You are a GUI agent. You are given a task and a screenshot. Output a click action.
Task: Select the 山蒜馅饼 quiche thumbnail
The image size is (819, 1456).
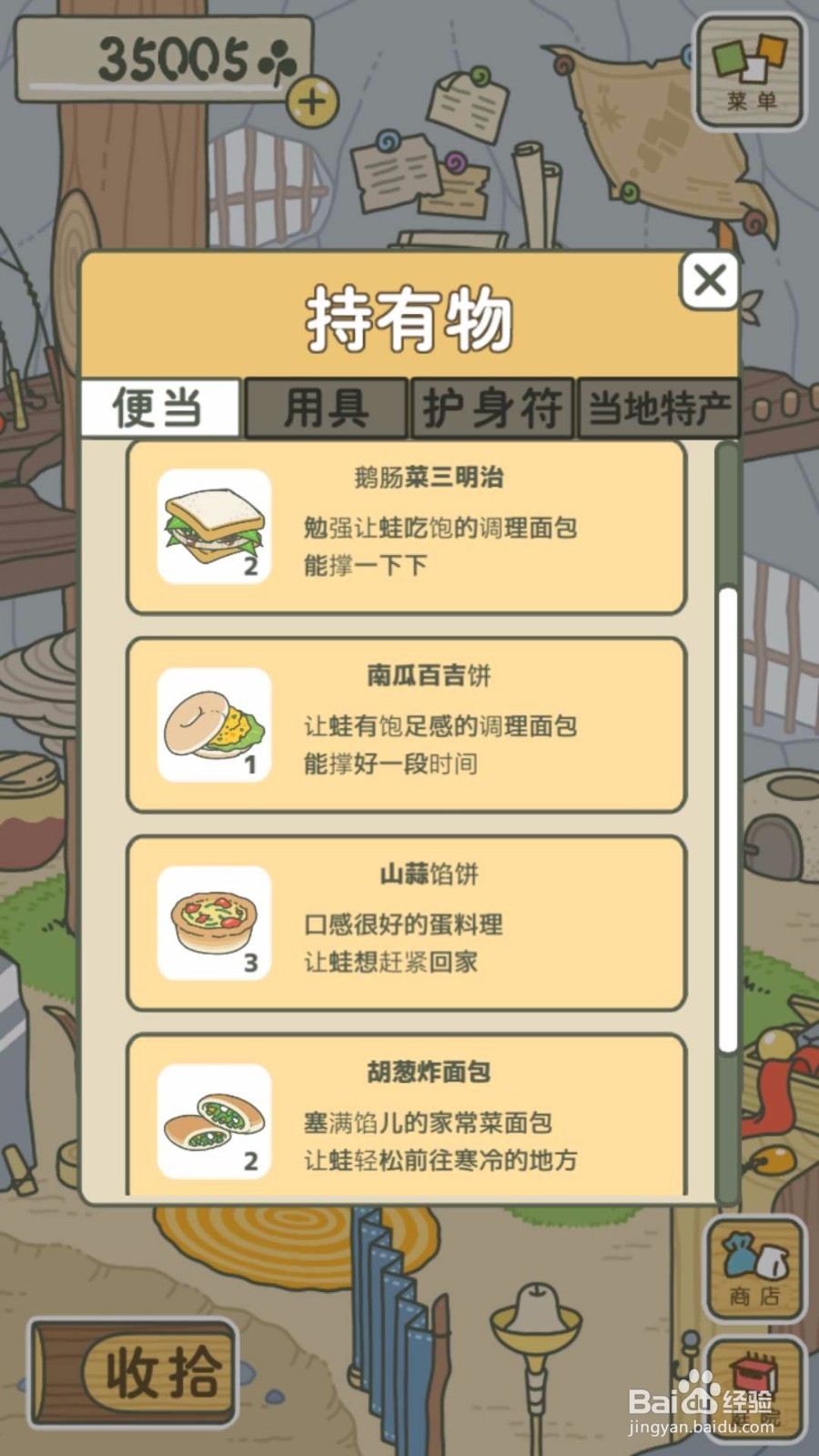click(x=212, y=924)
